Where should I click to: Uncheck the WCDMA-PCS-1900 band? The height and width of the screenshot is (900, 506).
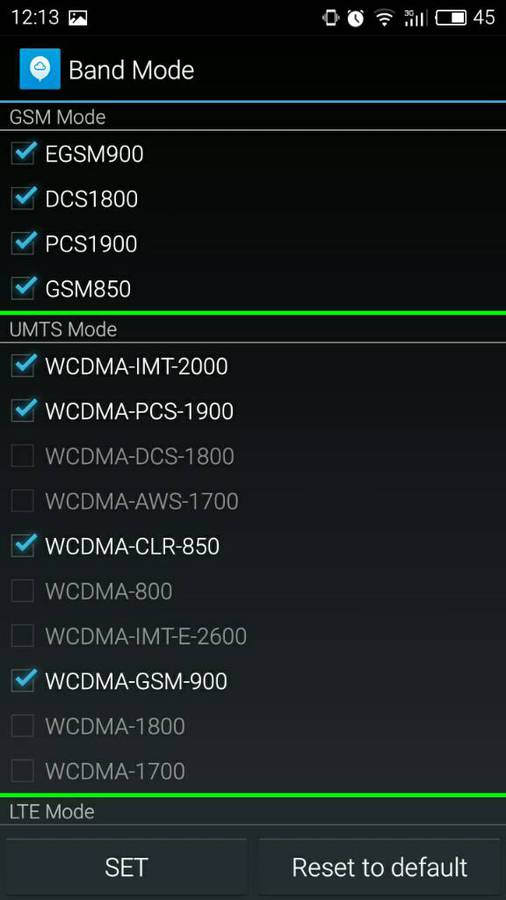pos(24,411)
